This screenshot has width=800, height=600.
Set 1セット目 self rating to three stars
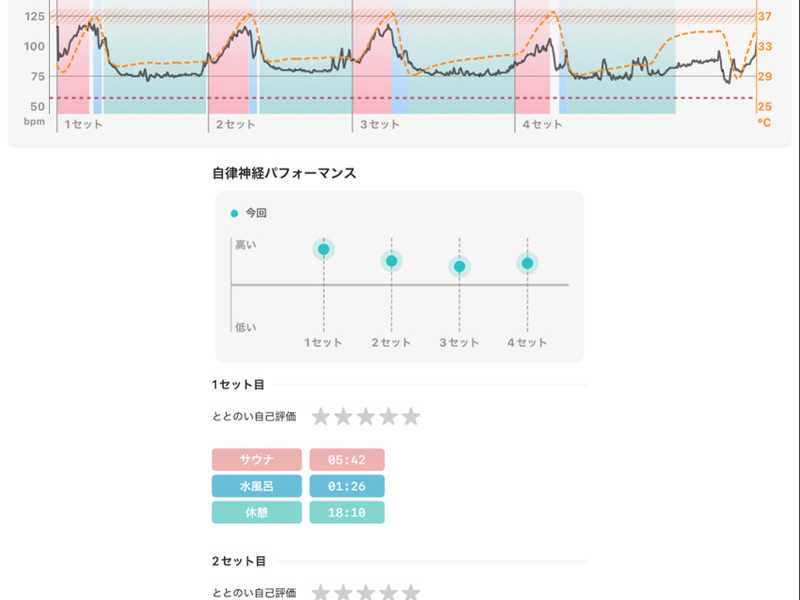(x=366, y=416)
